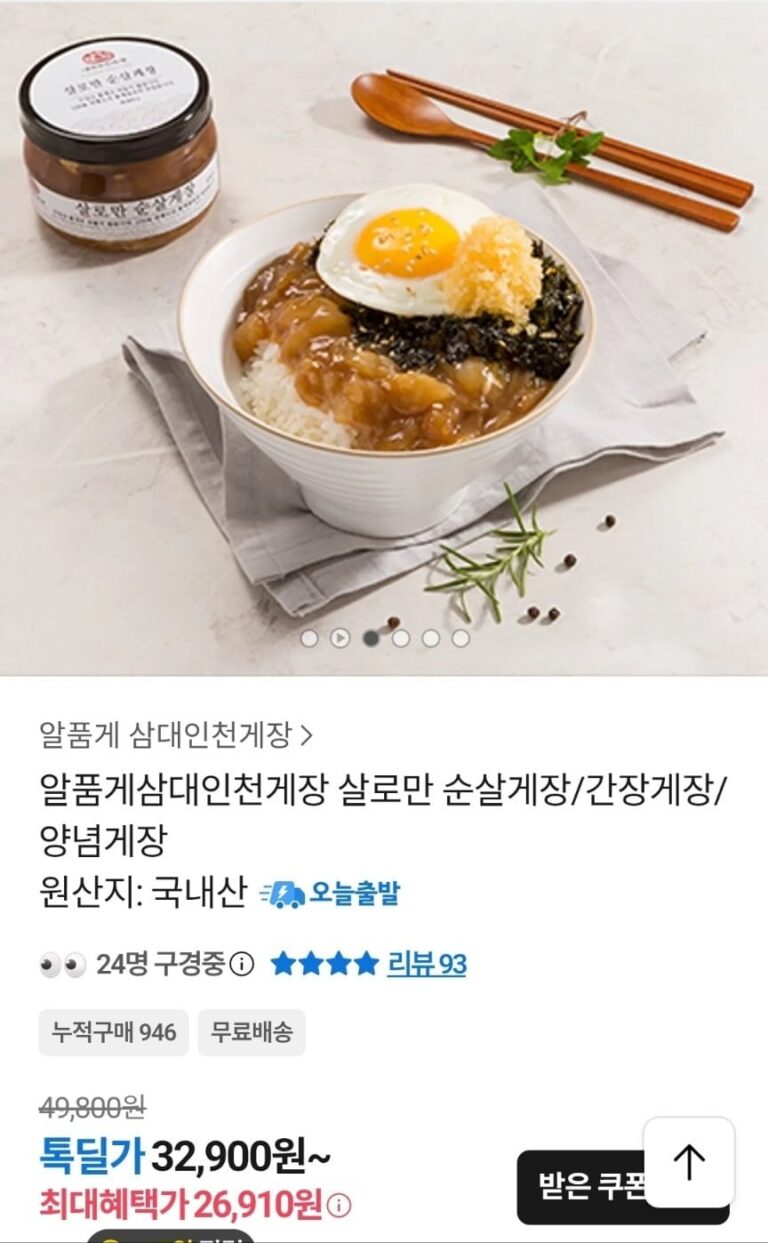Jump to top with the up arrow button
Screen dimensions: 768x1243
(689, 1162)
